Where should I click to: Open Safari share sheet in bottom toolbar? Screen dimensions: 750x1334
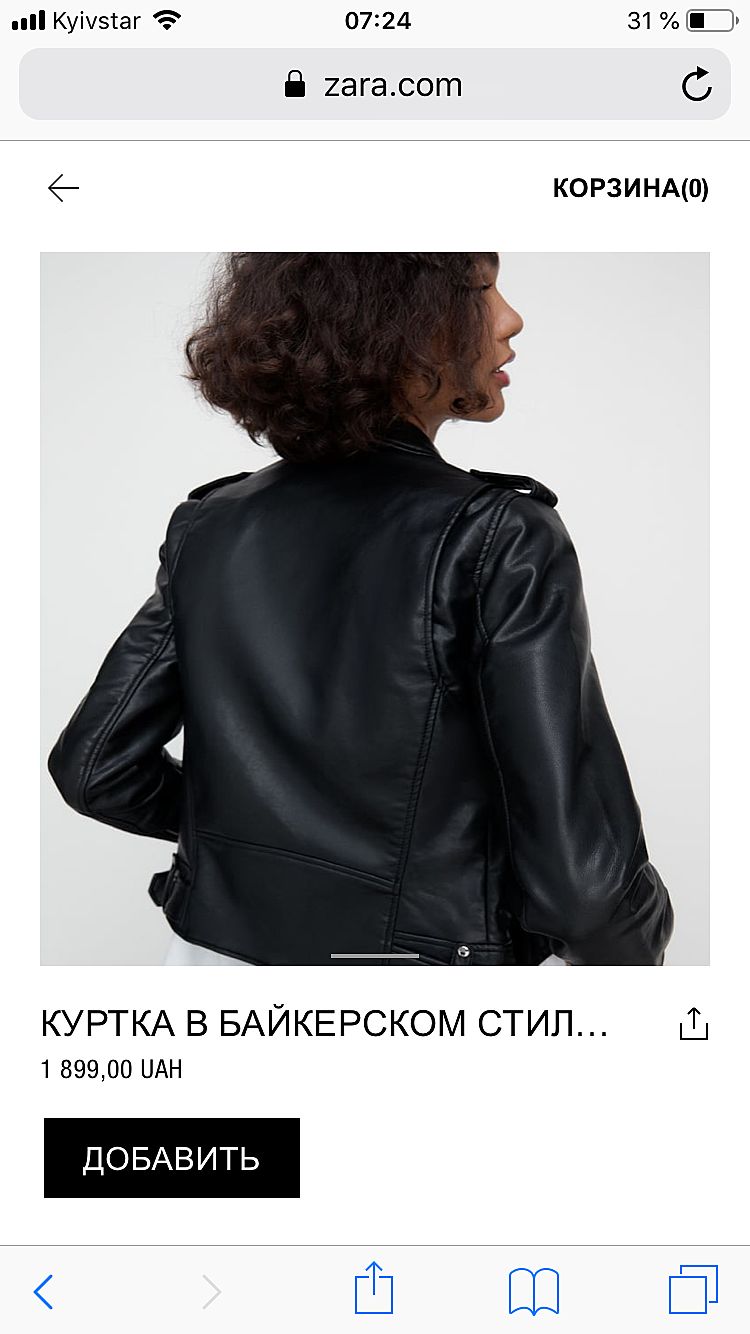pyautogui.click(x=374, y=1289)
